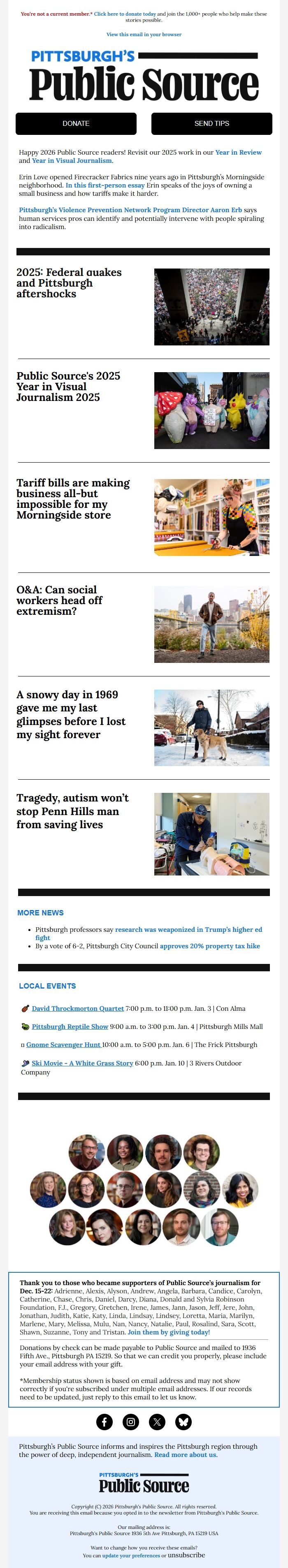Open View this email in your browser
The width and height of the screenshot is (288, 1568).
(144, 35)
